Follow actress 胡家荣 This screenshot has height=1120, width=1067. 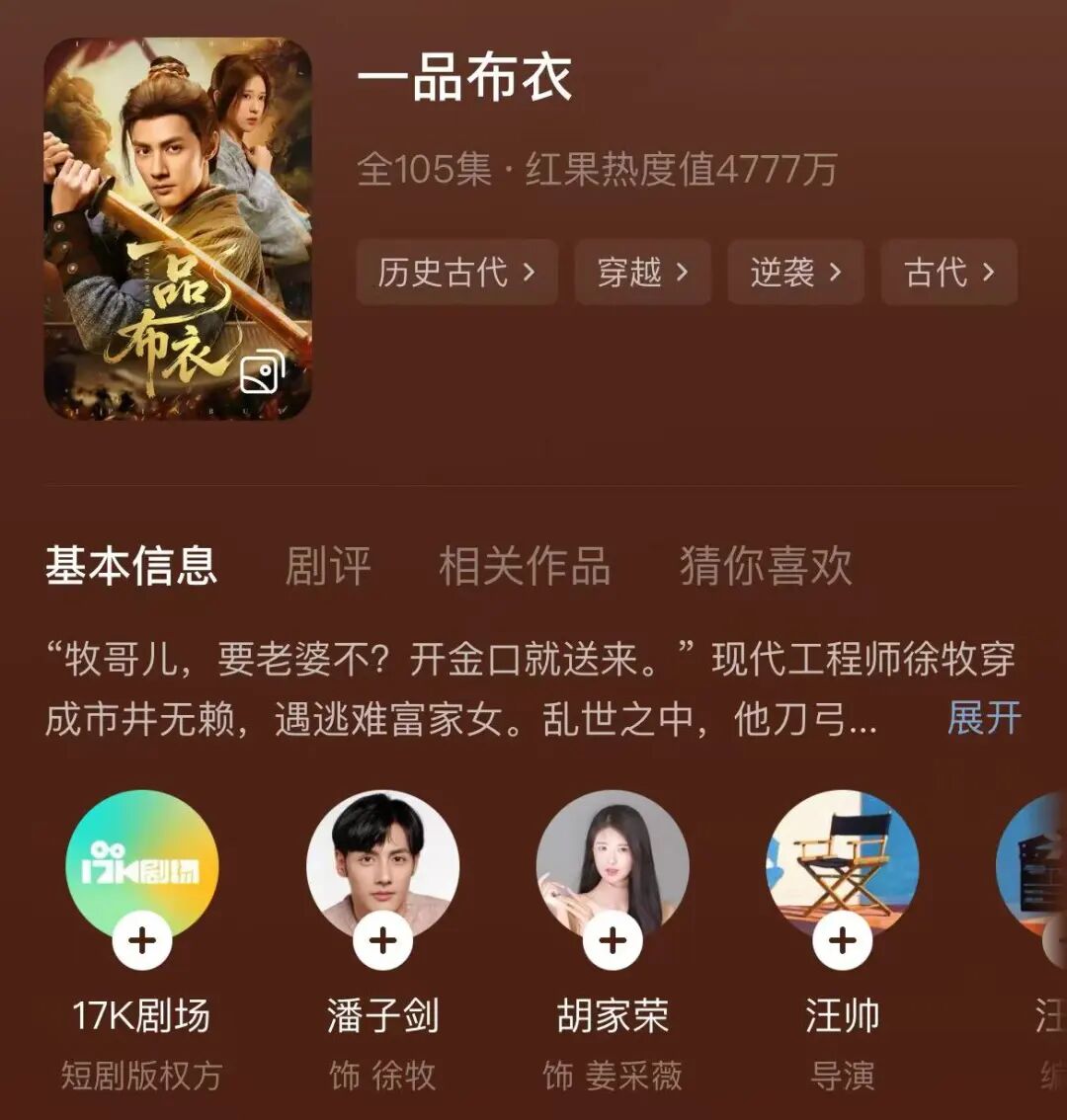coord(613,940)
